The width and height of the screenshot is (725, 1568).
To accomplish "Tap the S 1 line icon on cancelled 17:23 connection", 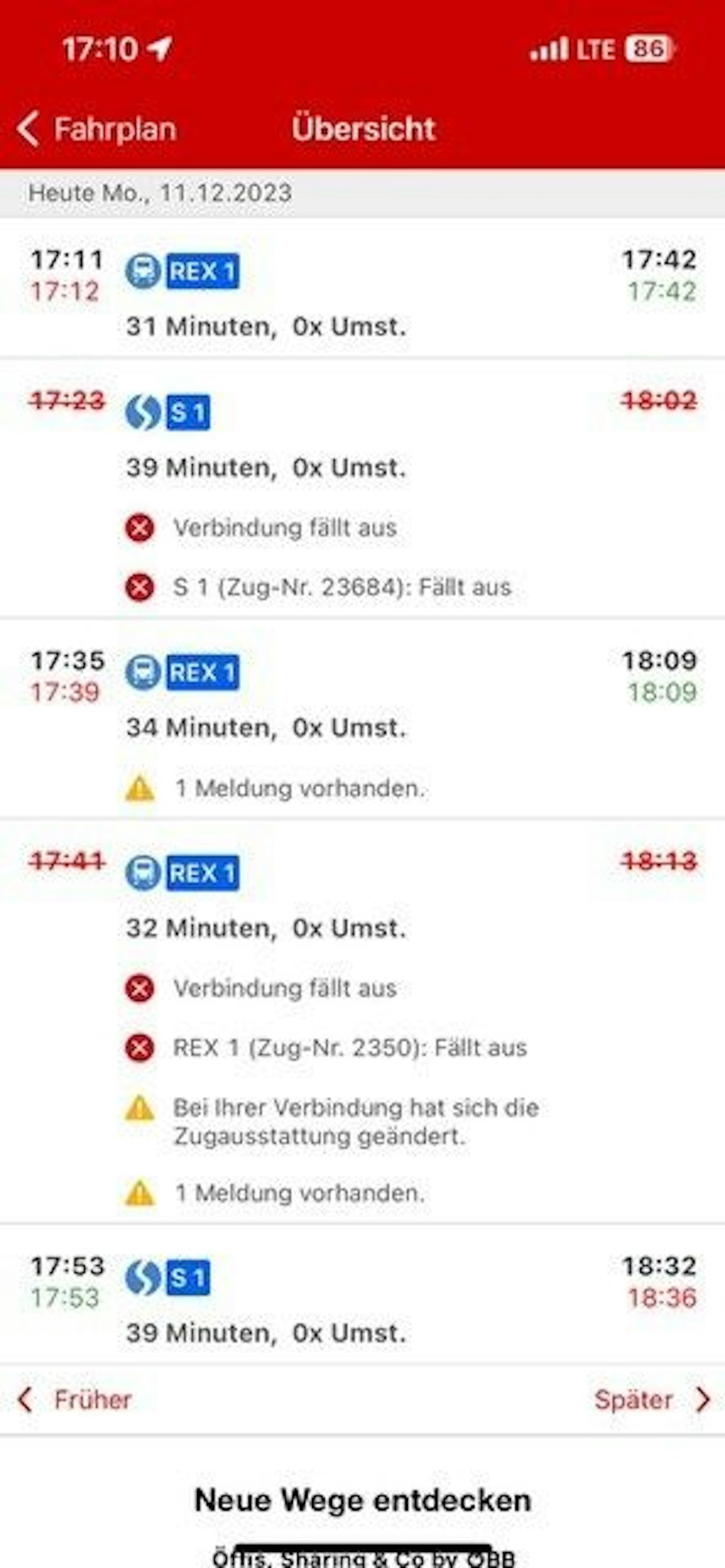I will click(144, 414).
